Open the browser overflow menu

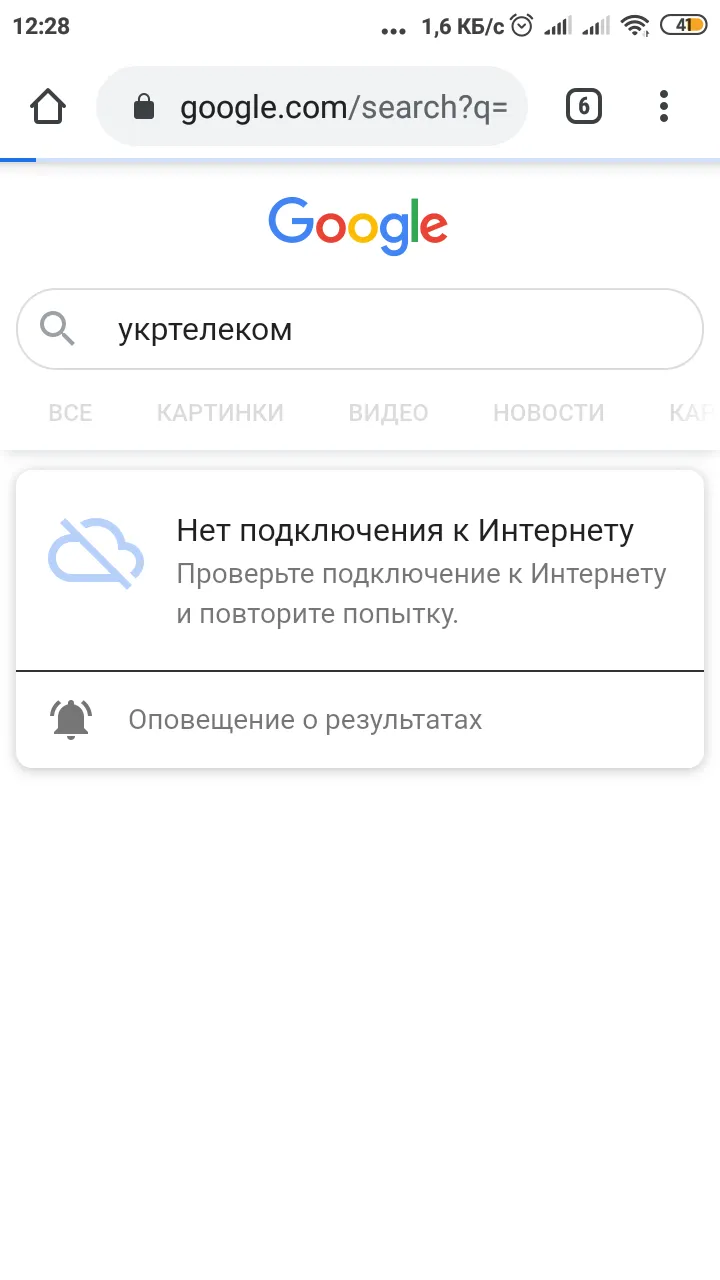(x=664, y=106)
